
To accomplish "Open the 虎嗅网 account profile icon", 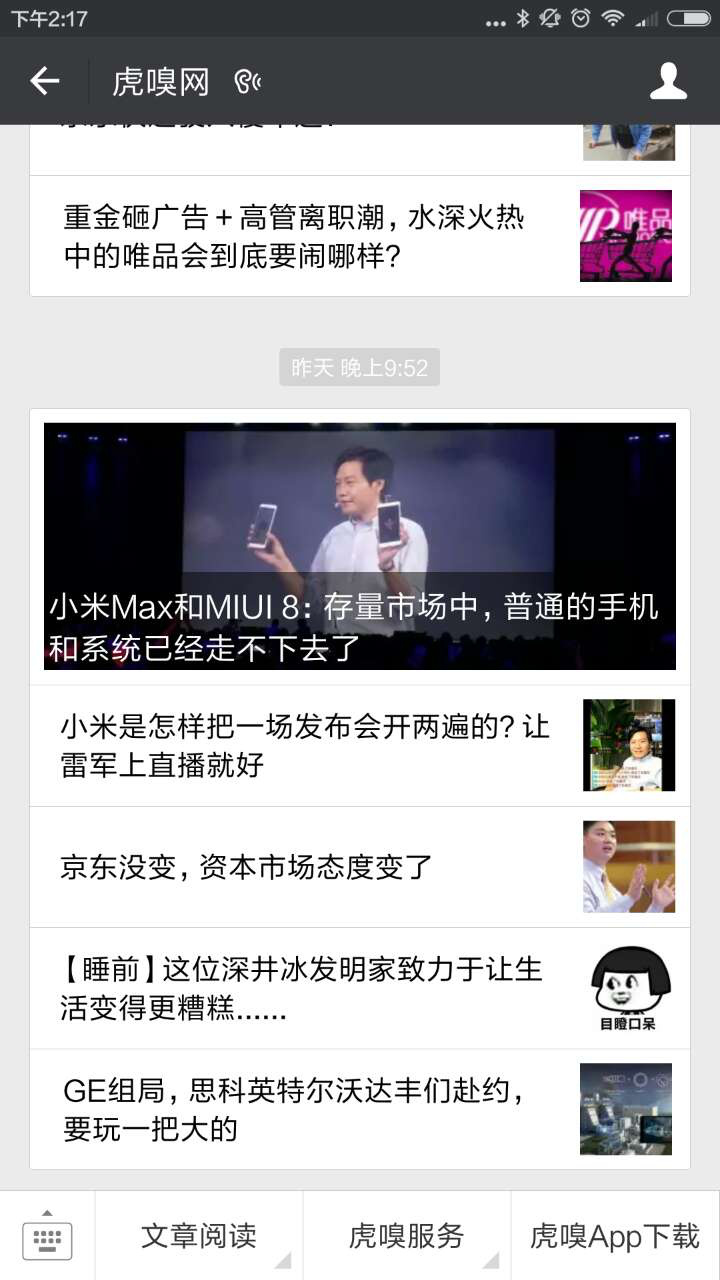I will [x=668, y=81].
